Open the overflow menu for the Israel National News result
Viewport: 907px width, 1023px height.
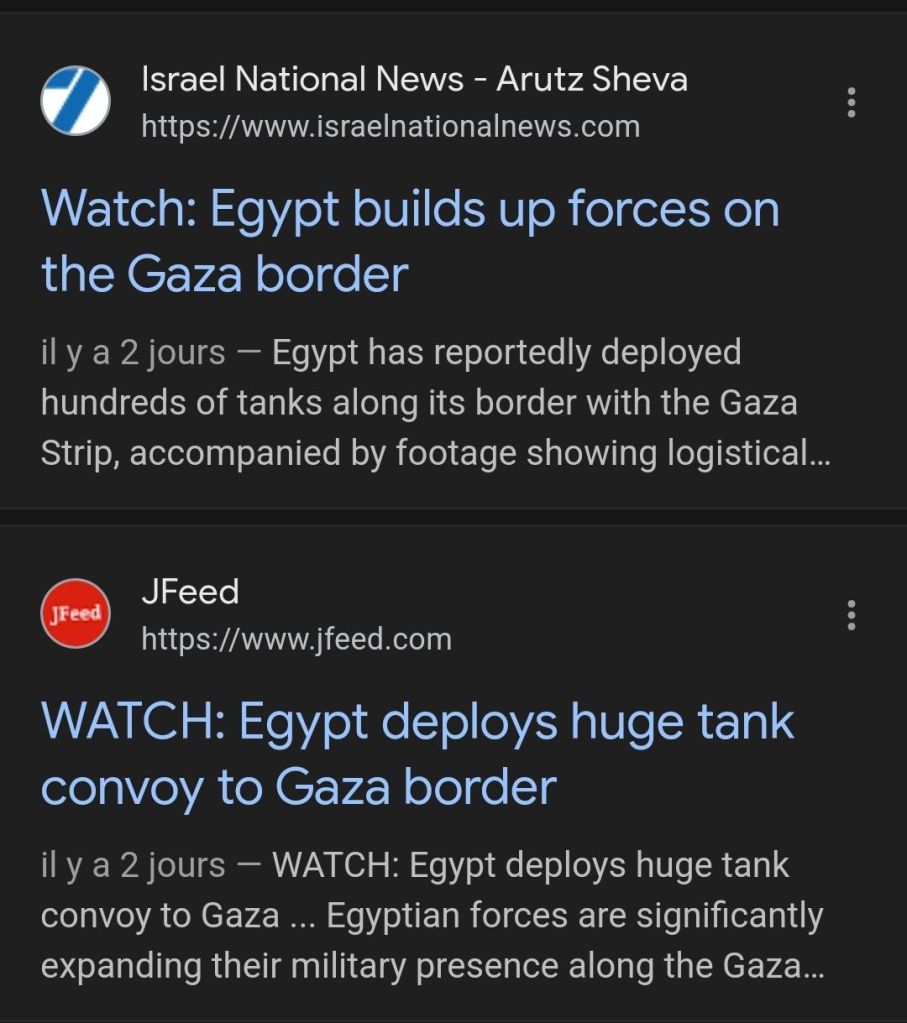click(x=851, y=103)
